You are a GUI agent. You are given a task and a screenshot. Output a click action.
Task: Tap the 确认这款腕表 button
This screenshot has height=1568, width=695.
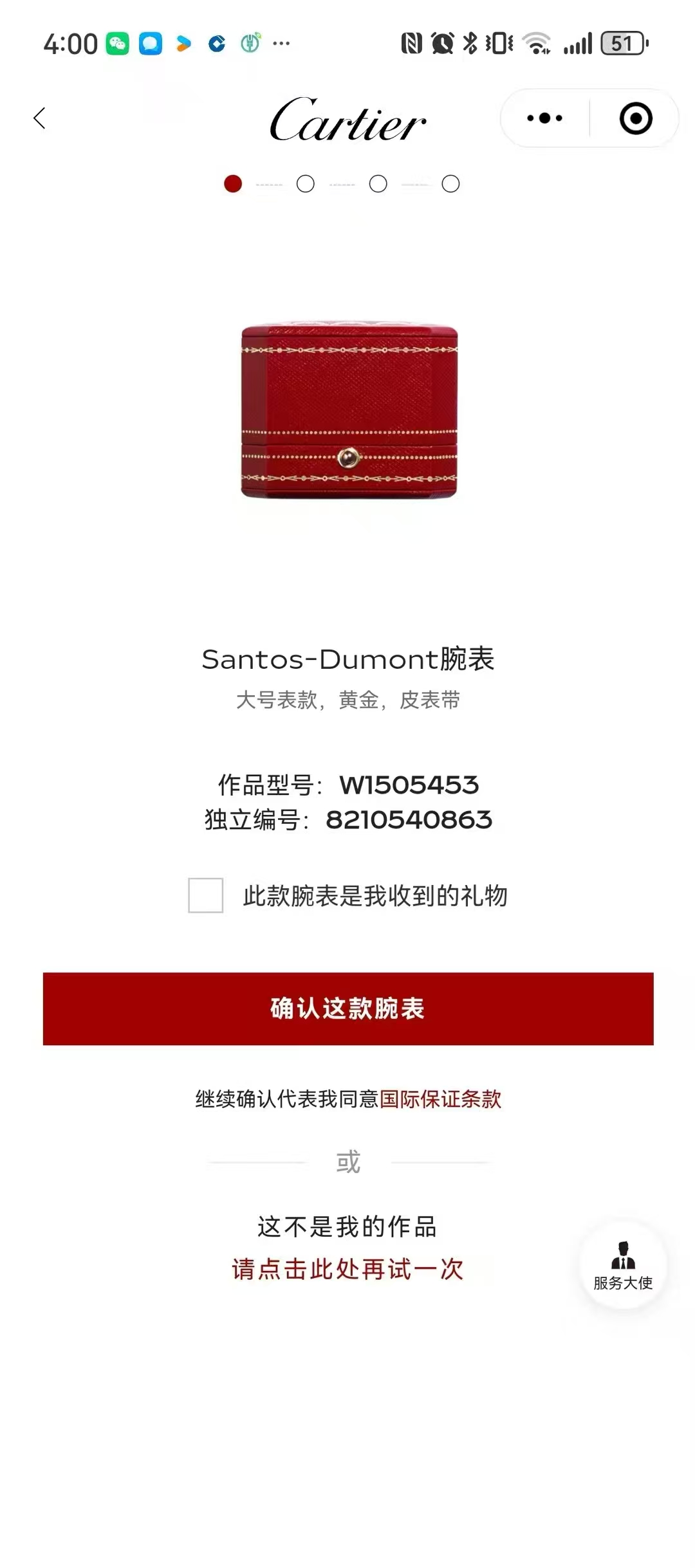(347, 1008)
